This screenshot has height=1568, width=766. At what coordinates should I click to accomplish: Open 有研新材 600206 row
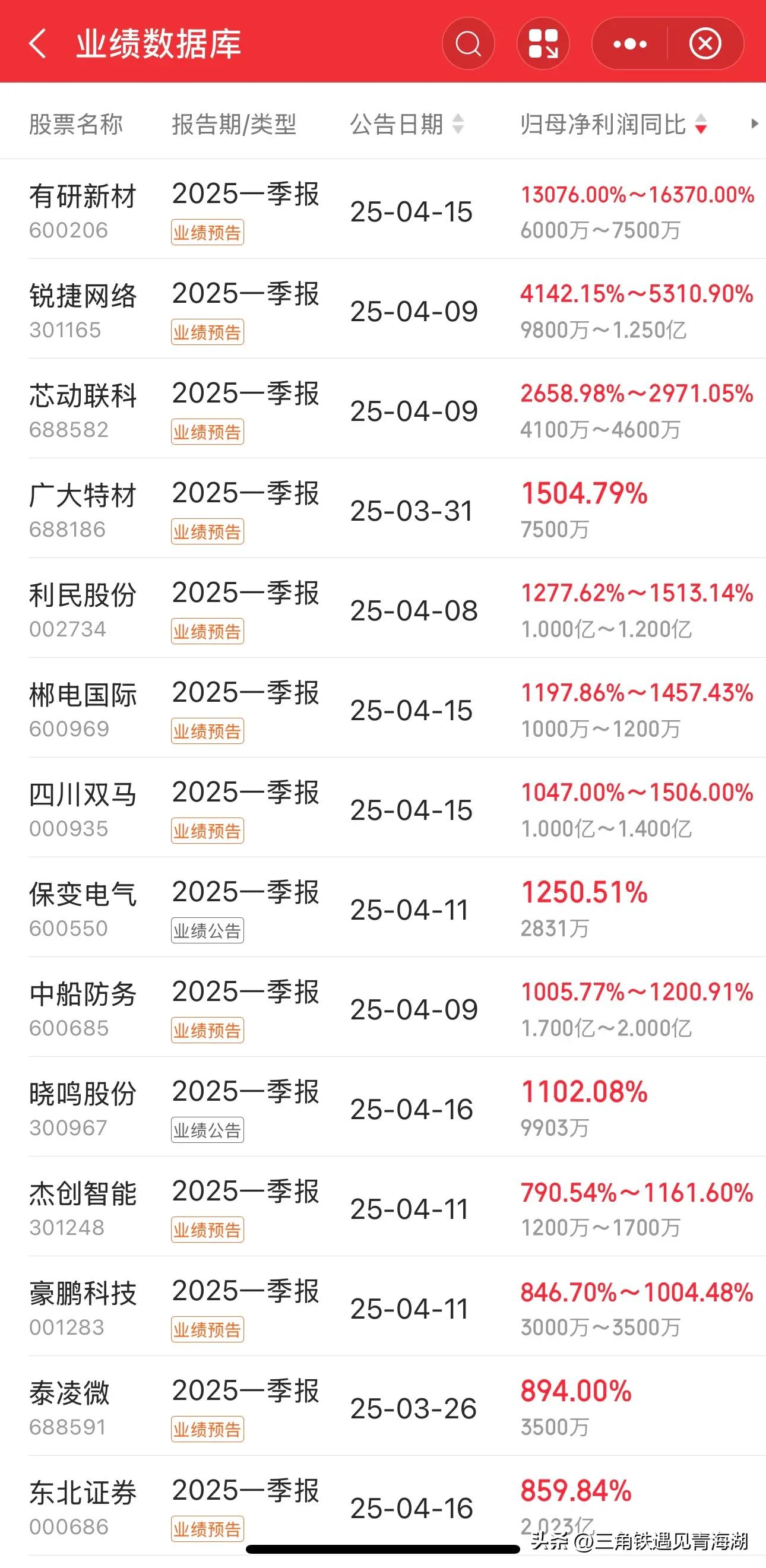click(x=383, y=210)
